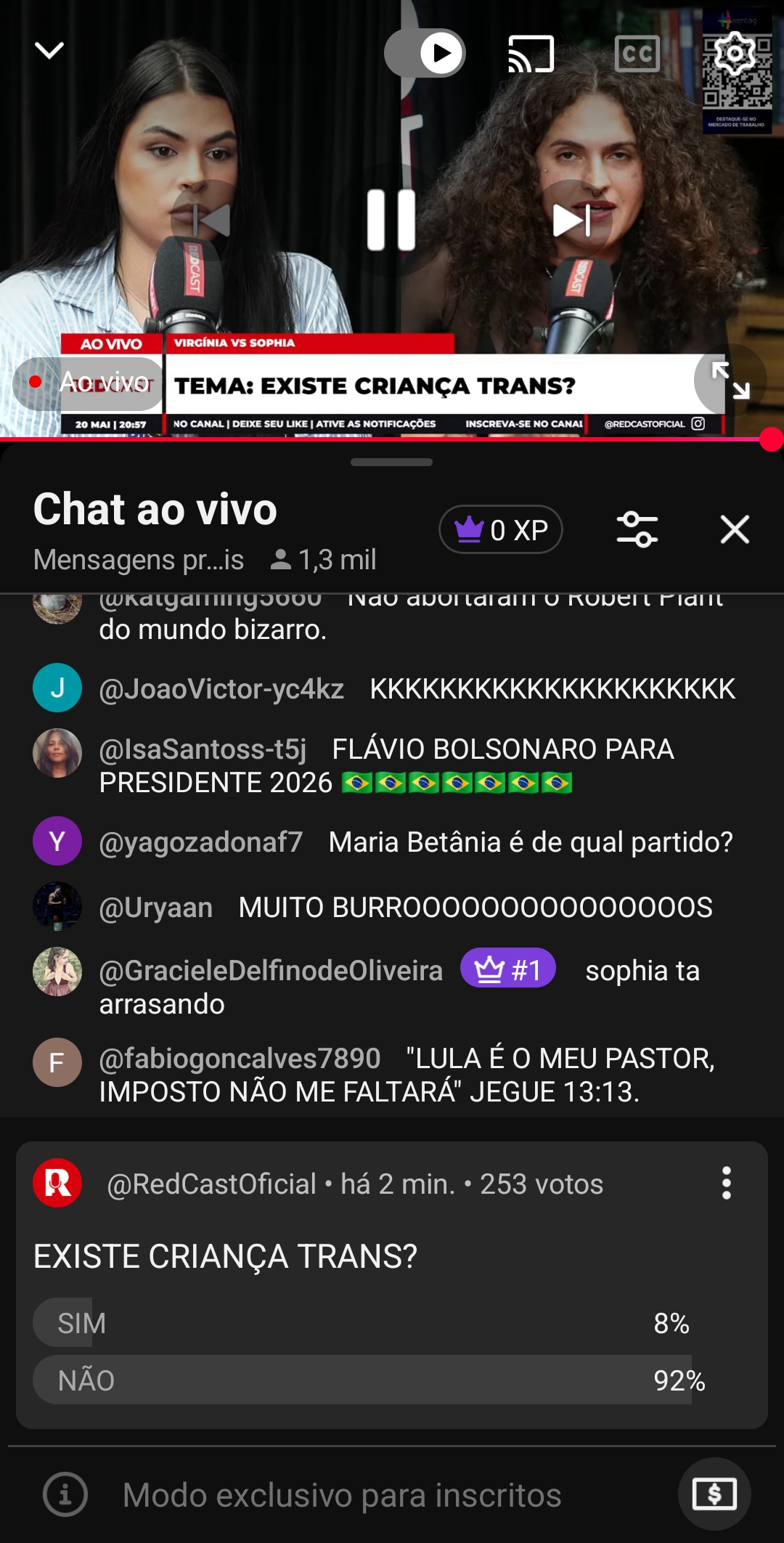Skip to the next video

coord(572,220)
